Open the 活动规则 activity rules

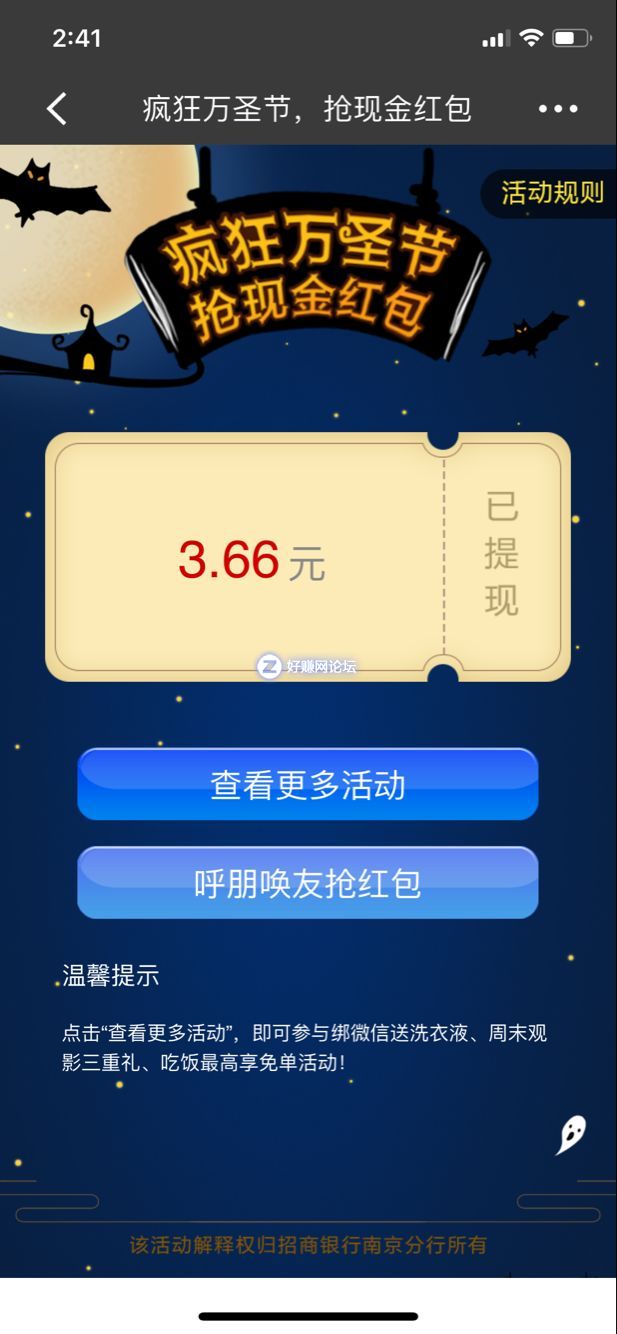click(551, 192)
